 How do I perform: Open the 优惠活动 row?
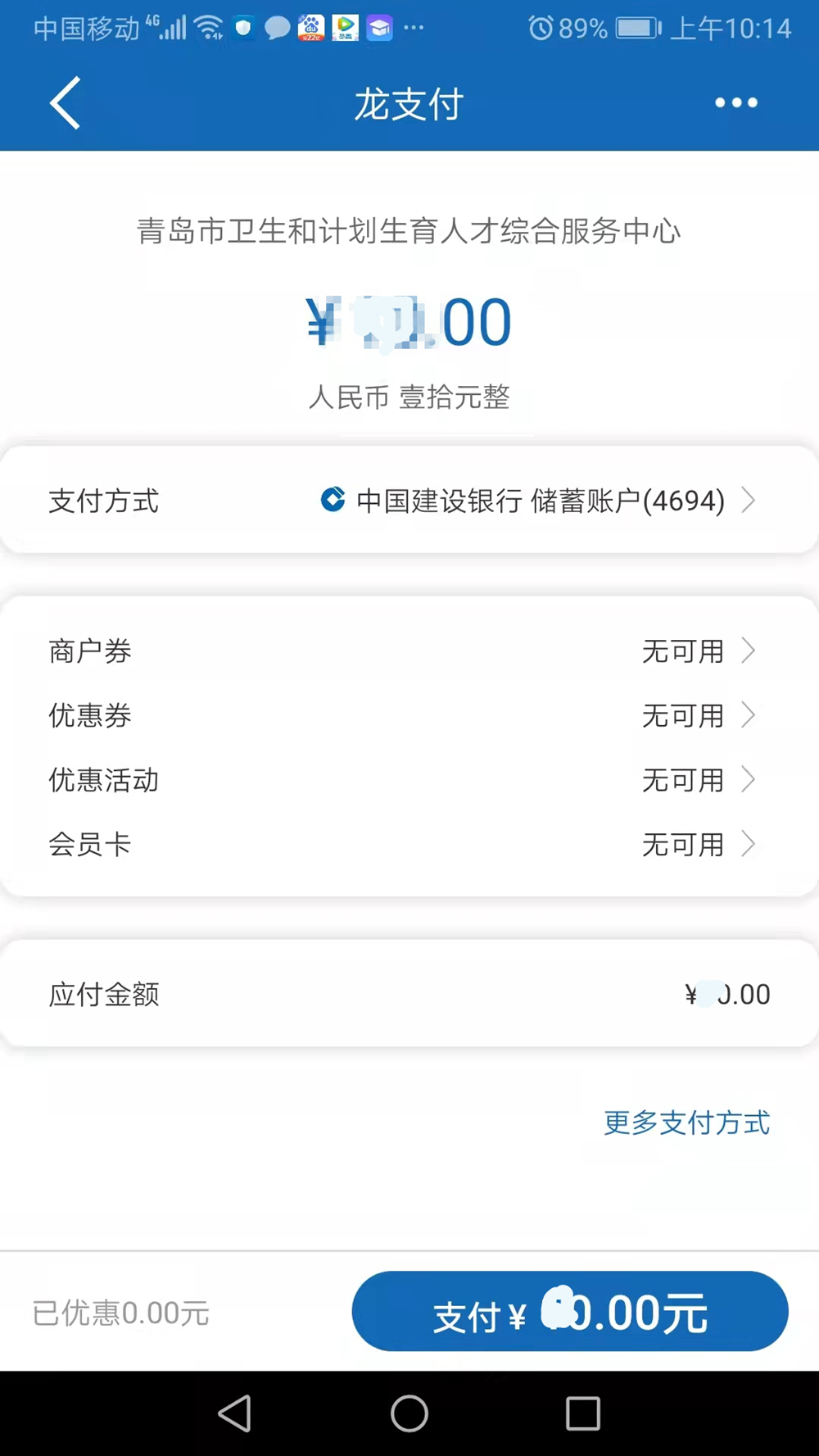tap(409, 780)
